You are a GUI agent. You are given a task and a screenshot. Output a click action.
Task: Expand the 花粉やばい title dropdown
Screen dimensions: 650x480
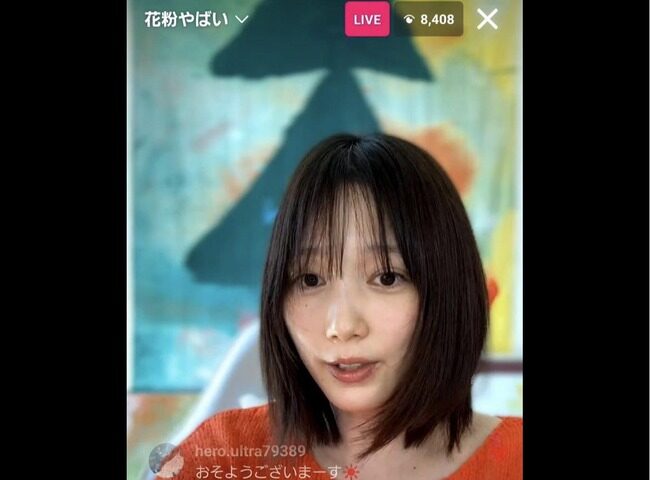(x=240, y=19)
